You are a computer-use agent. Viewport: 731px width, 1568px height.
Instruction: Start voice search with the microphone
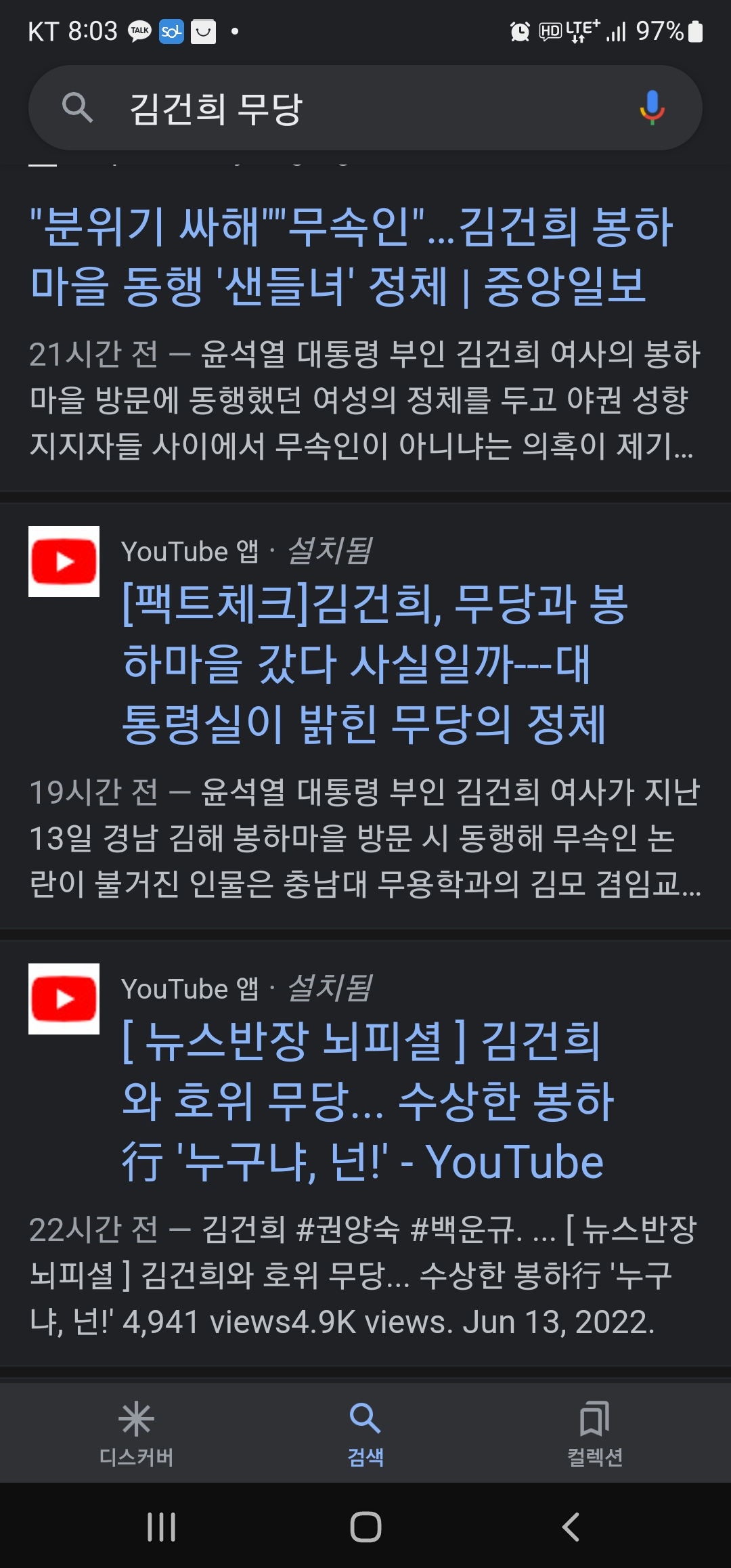click(652, 108)
